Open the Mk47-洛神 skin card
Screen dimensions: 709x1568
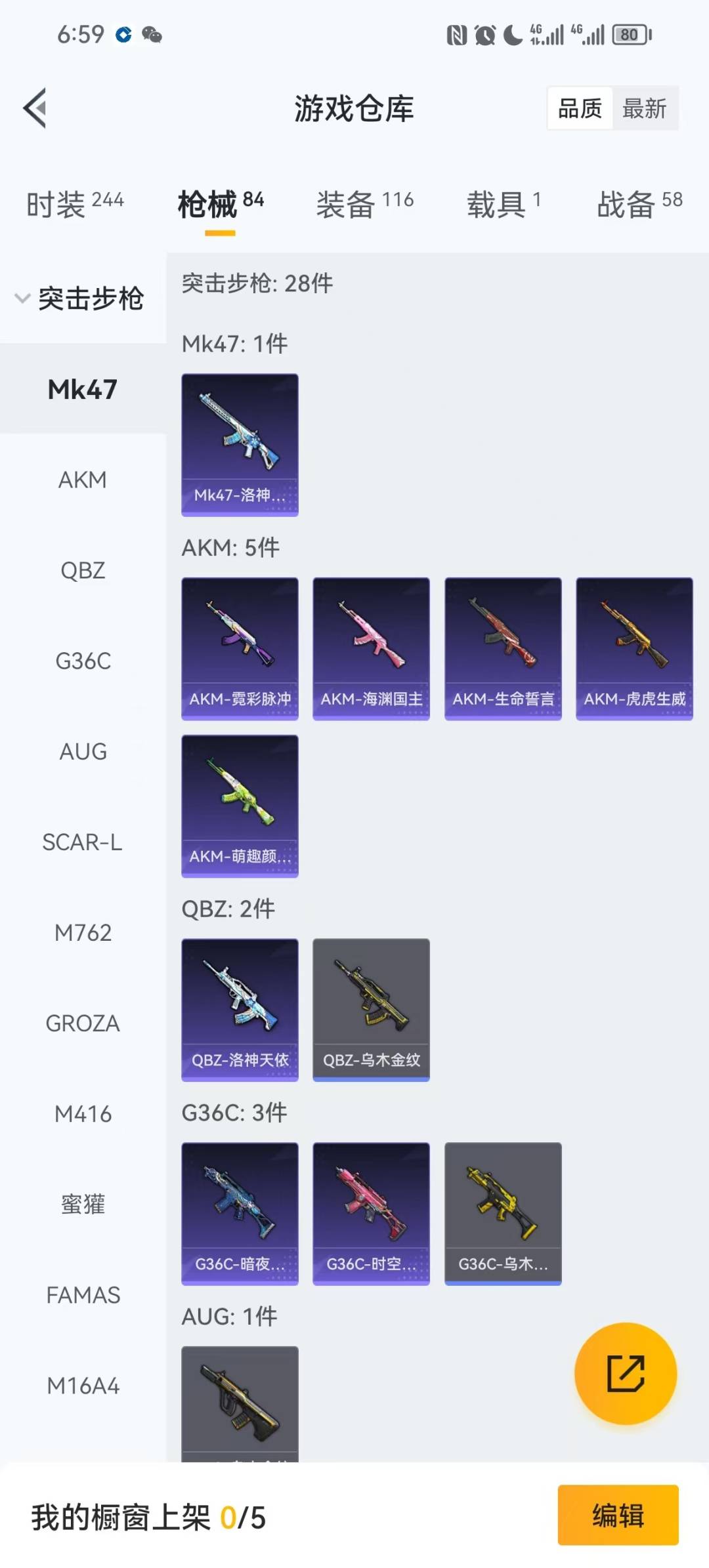(x=240, y=445)
